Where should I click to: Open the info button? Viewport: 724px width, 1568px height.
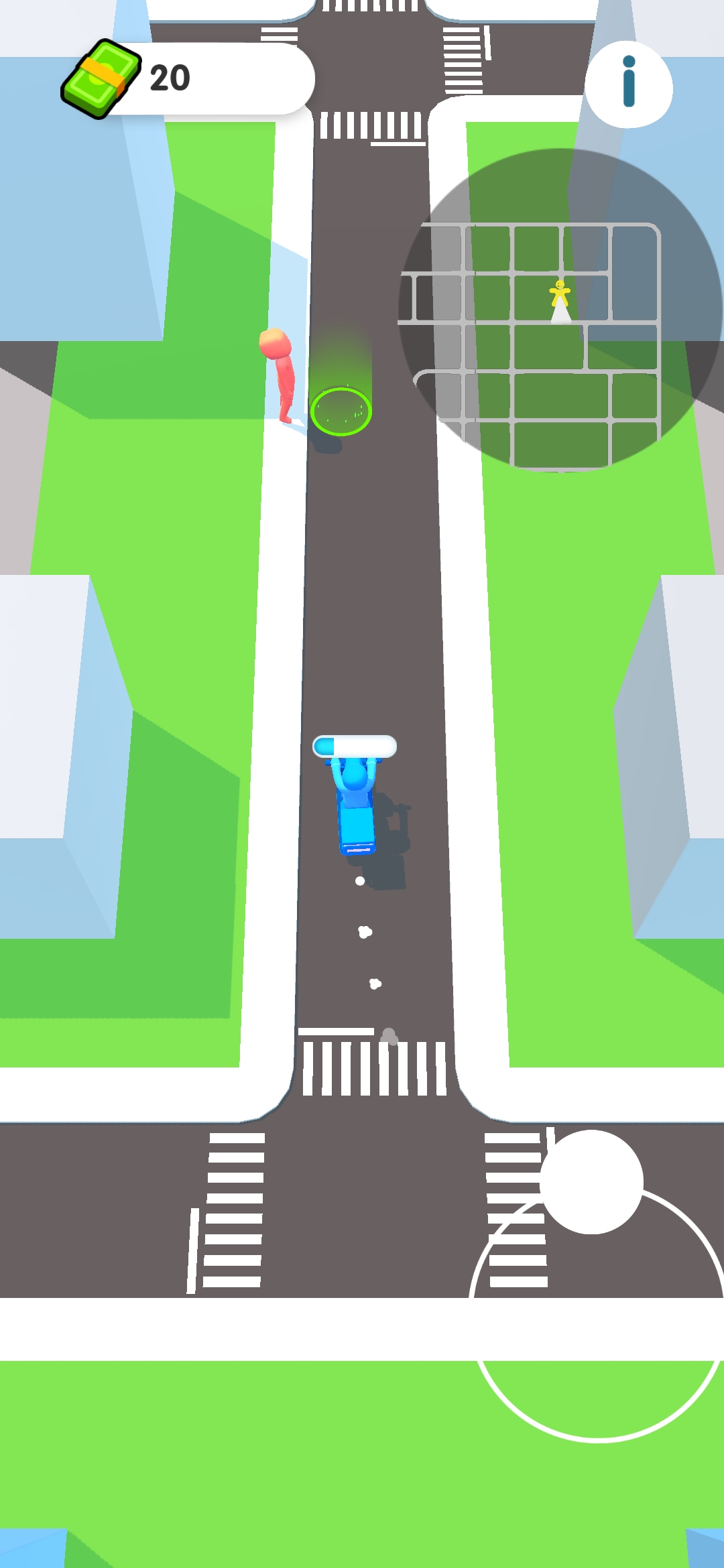628,84
